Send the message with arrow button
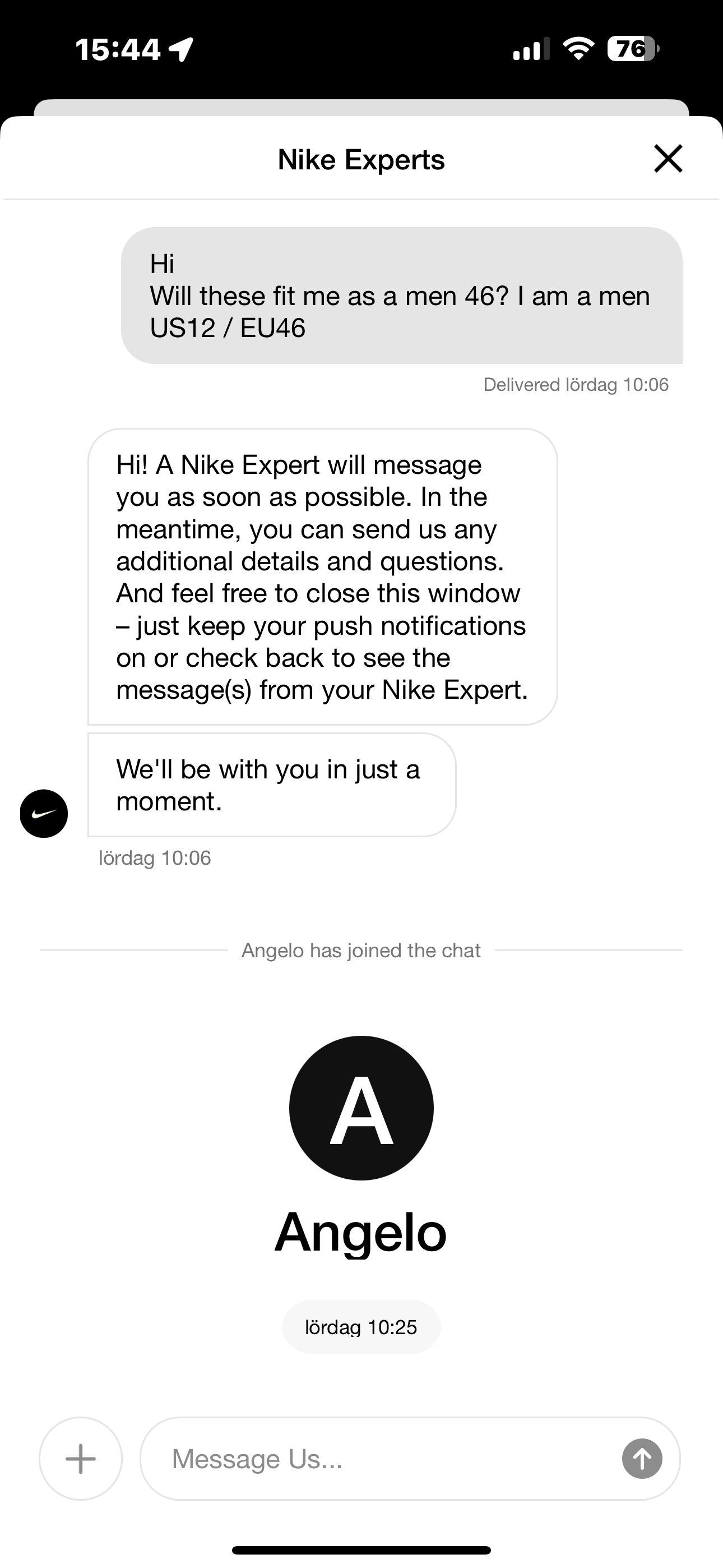This screenshot has width=723, height=1568. coord(642,1459)
